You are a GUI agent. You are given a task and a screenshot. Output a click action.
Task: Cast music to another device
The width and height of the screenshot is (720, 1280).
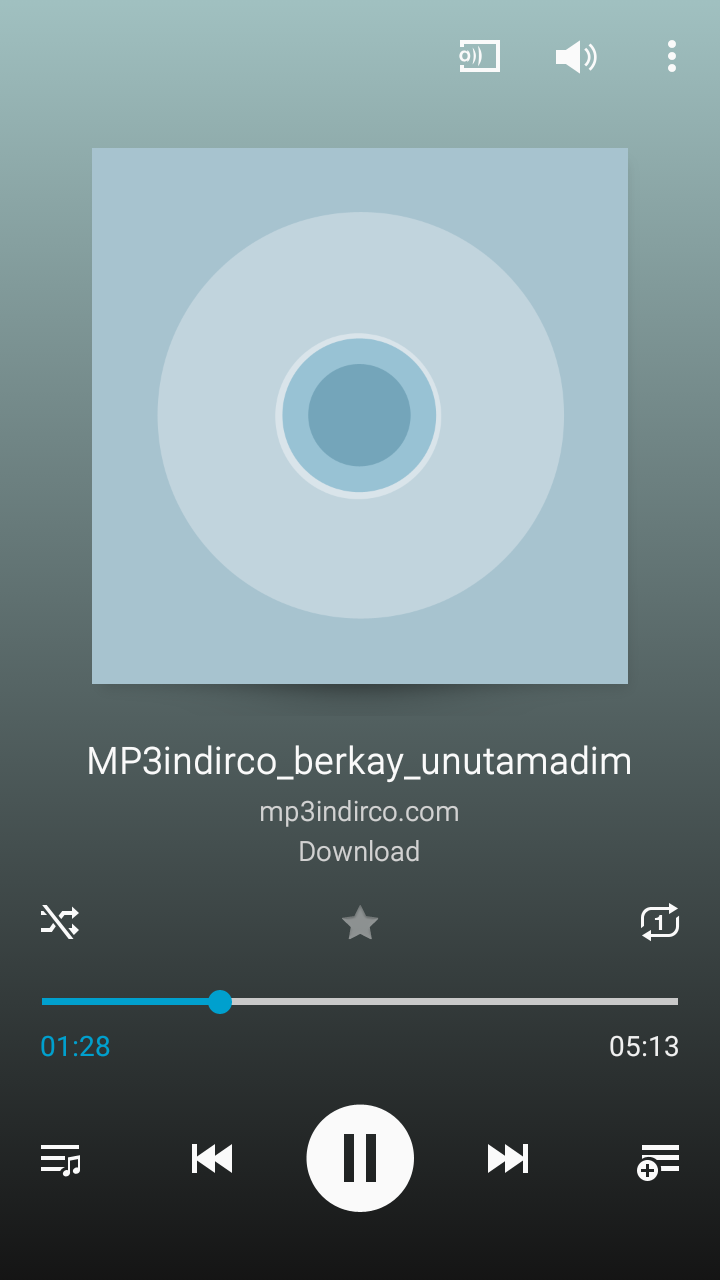click(479, 56)
